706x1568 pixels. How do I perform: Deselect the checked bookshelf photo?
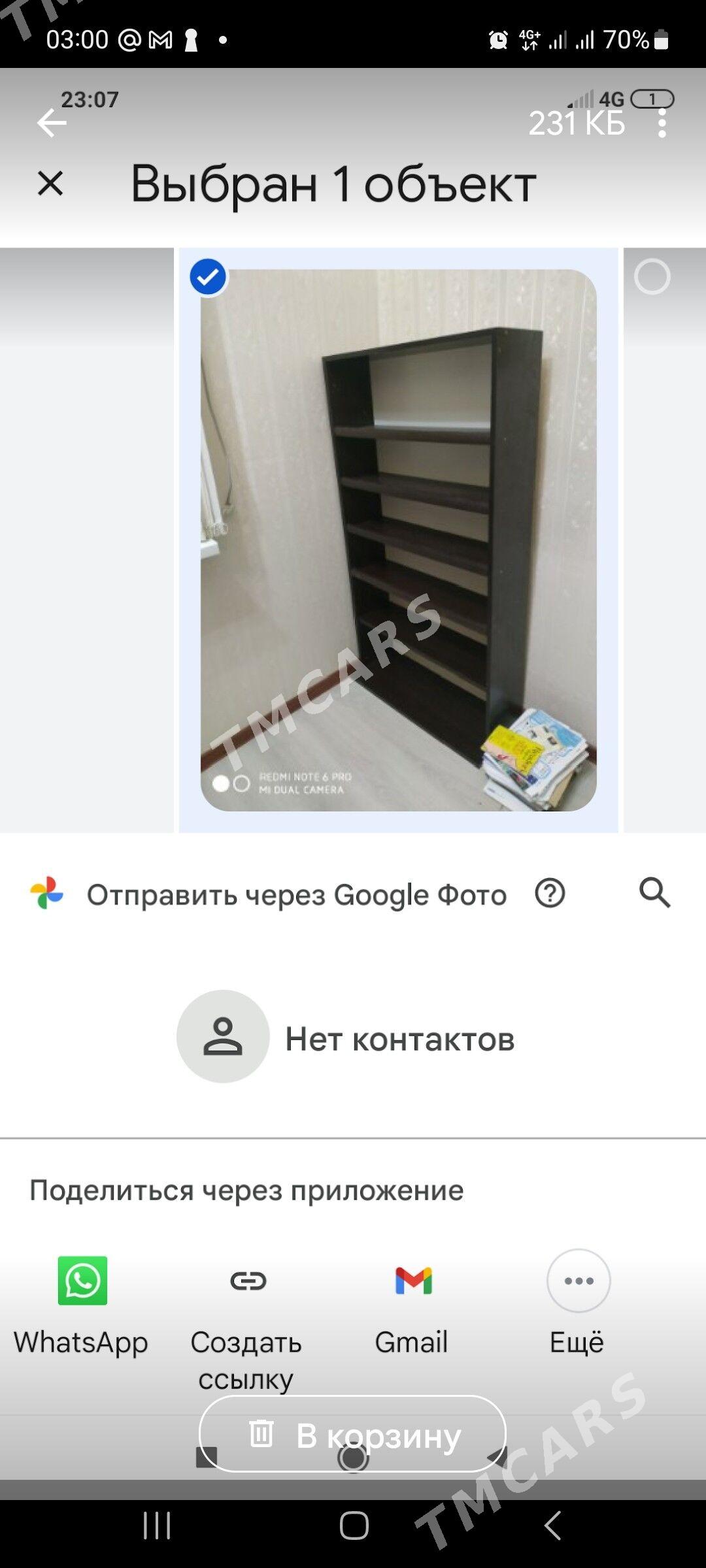tap(208, 277)
